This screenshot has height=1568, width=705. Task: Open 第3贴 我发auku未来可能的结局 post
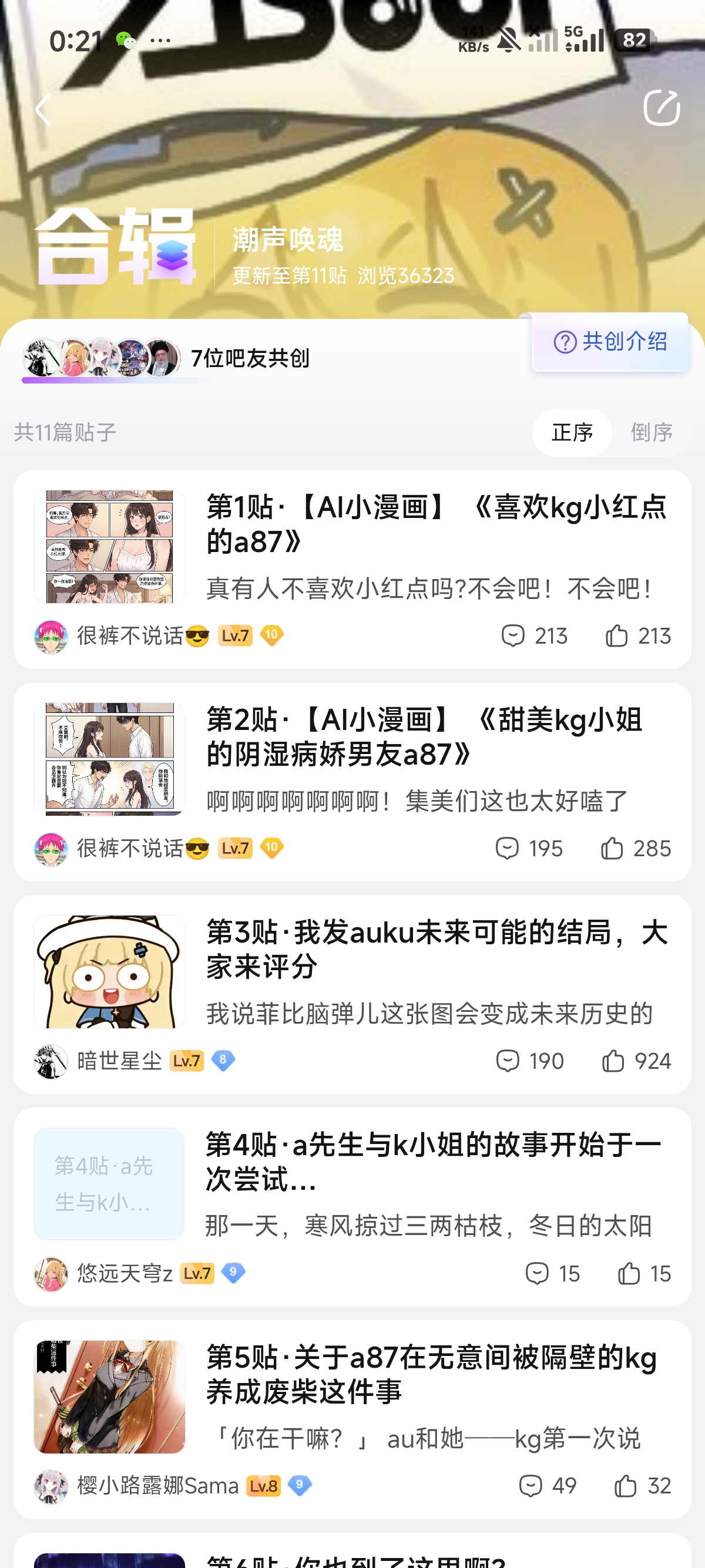click(x=437, y=950)
